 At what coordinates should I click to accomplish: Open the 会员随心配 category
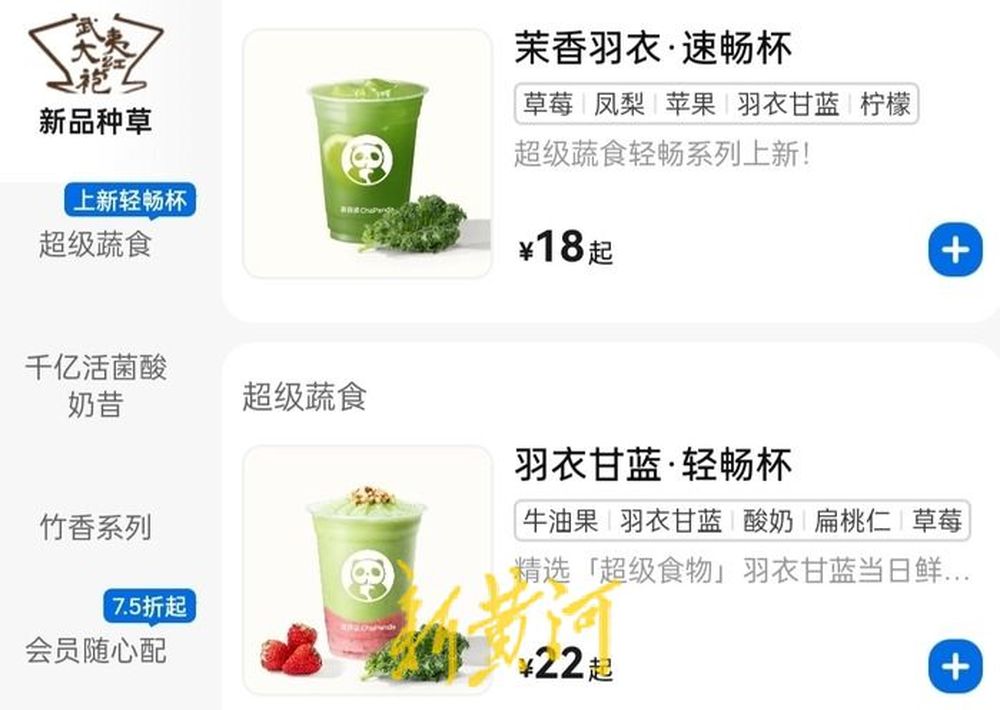tap(95, 650)
